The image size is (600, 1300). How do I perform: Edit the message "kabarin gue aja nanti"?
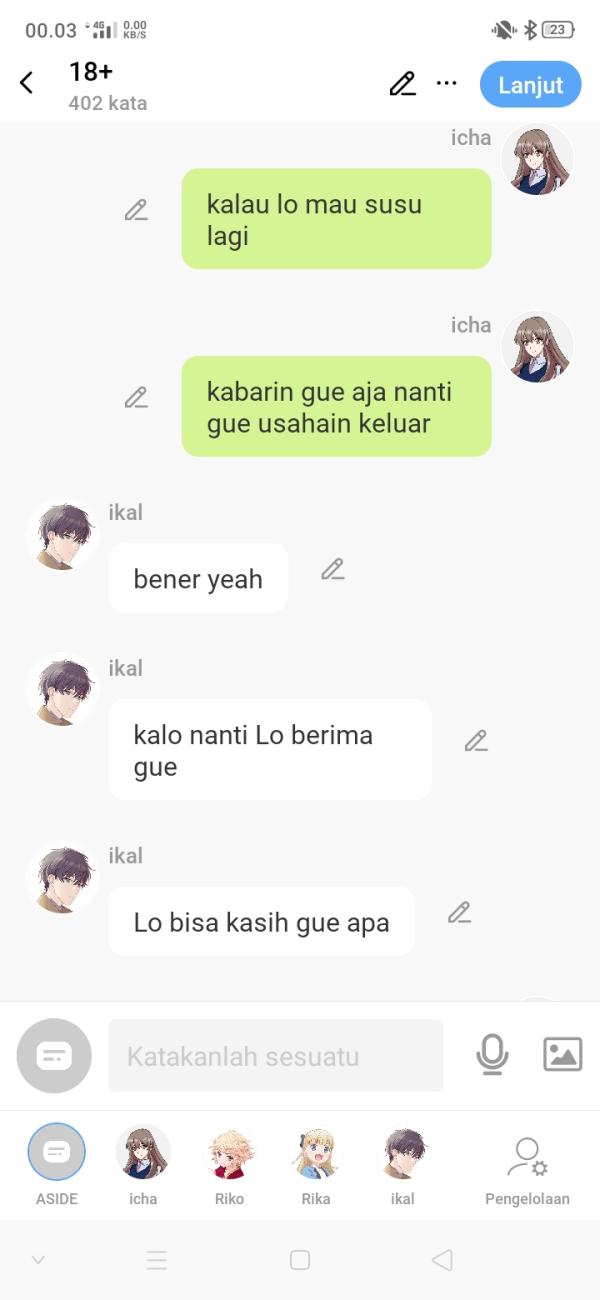[x=136, y=397]
